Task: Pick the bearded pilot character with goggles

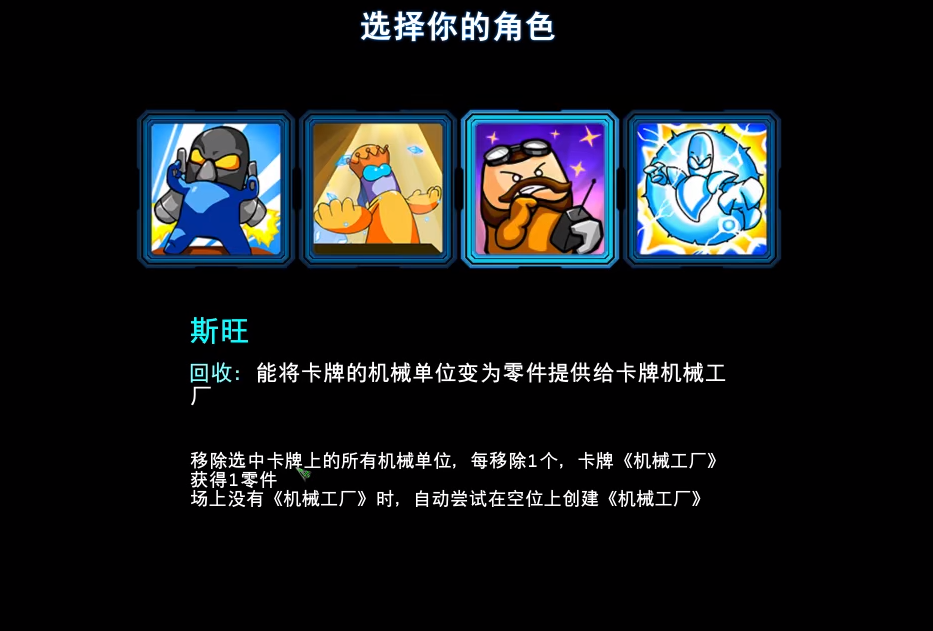Action: click(x=540, y=188)
